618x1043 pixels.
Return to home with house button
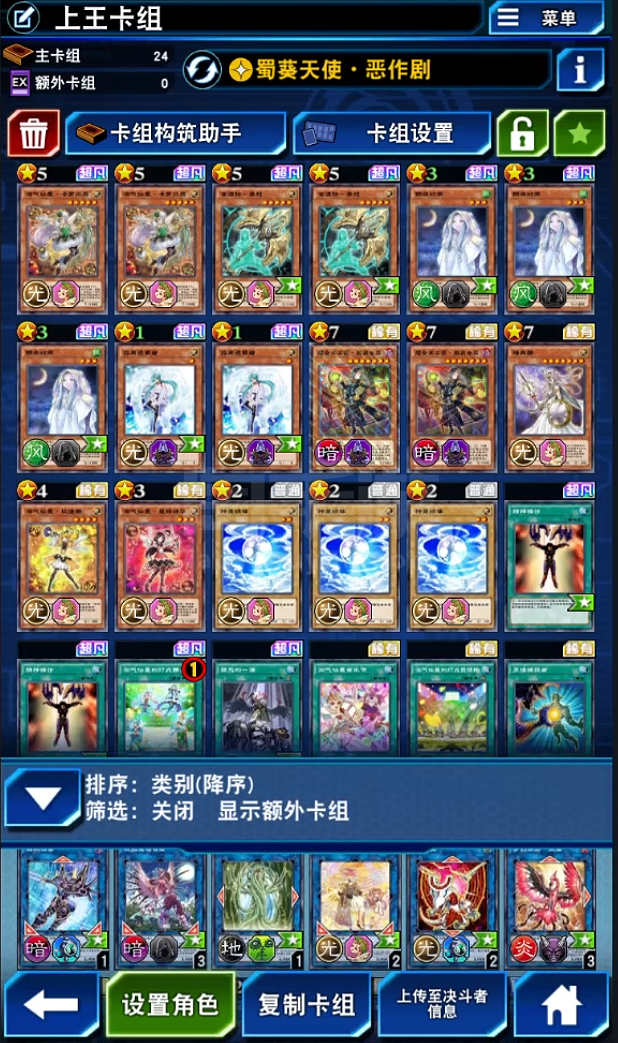click(561, 1004)
